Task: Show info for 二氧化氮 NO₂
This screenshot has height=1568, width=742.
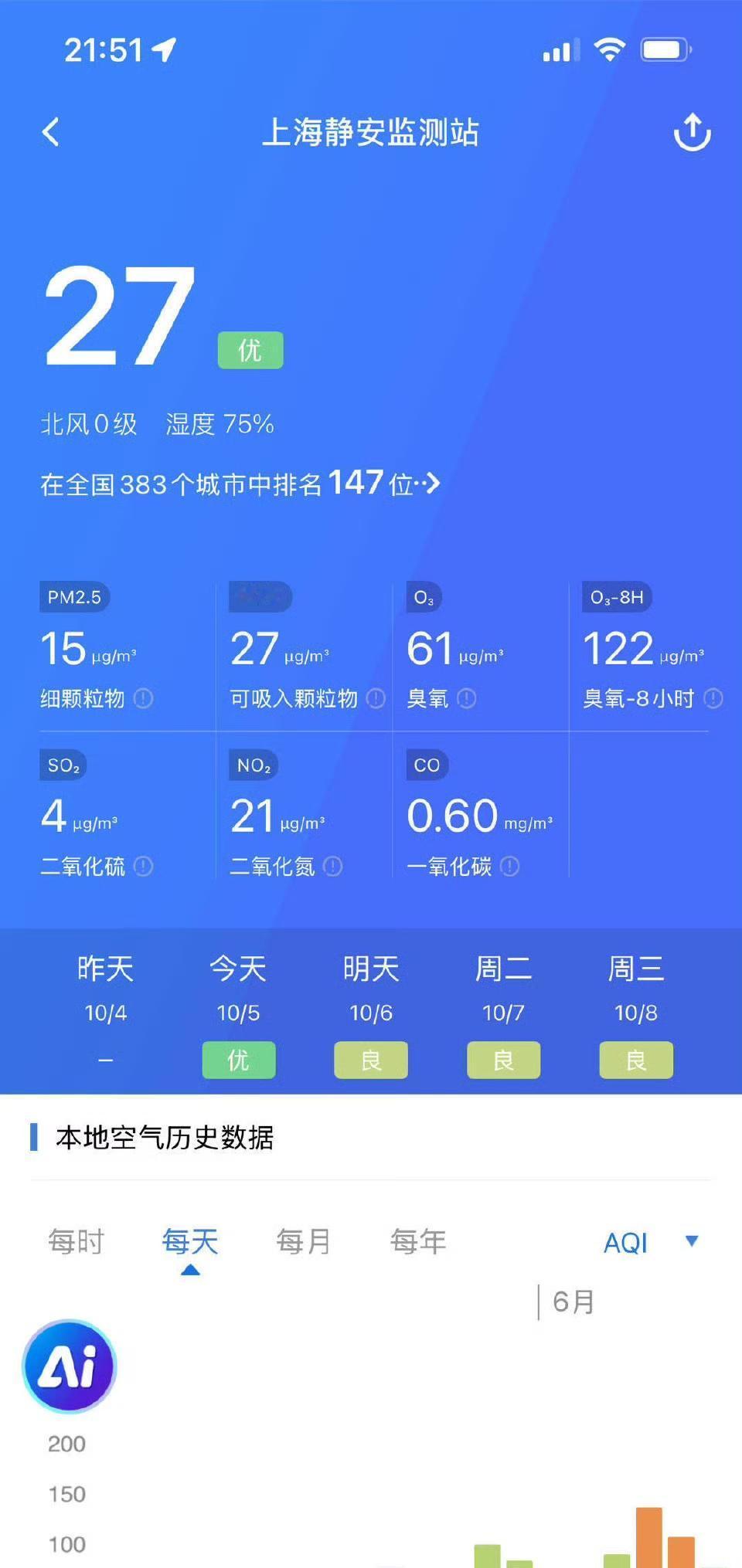Action: 333,867
